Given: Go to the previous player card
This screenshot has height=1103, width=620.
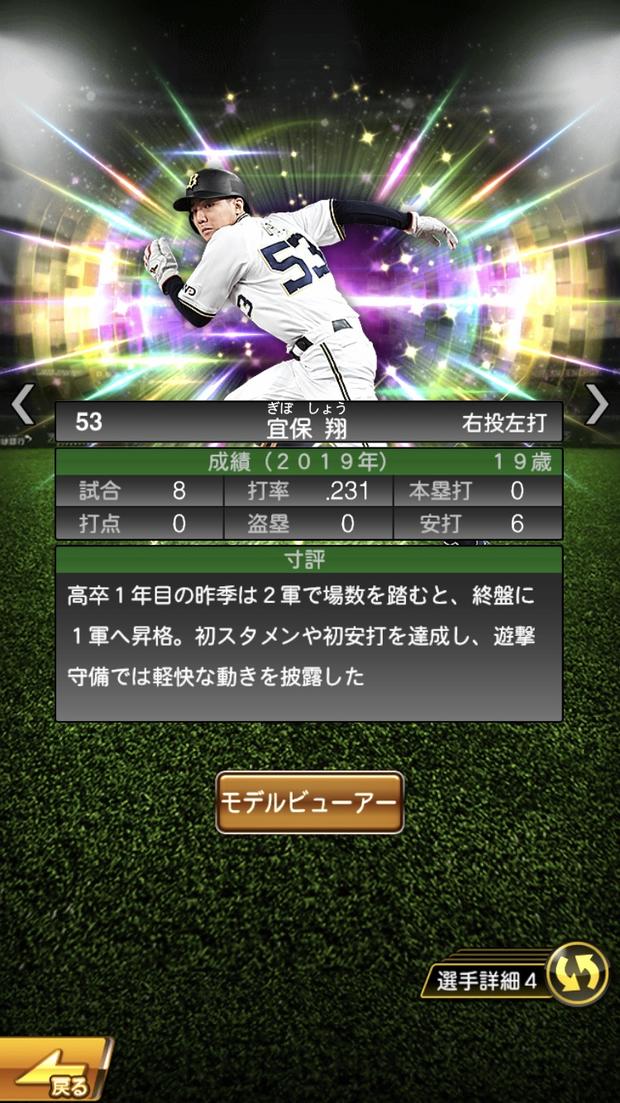Looking at the screenshot, I should click(x=22, y=405).
